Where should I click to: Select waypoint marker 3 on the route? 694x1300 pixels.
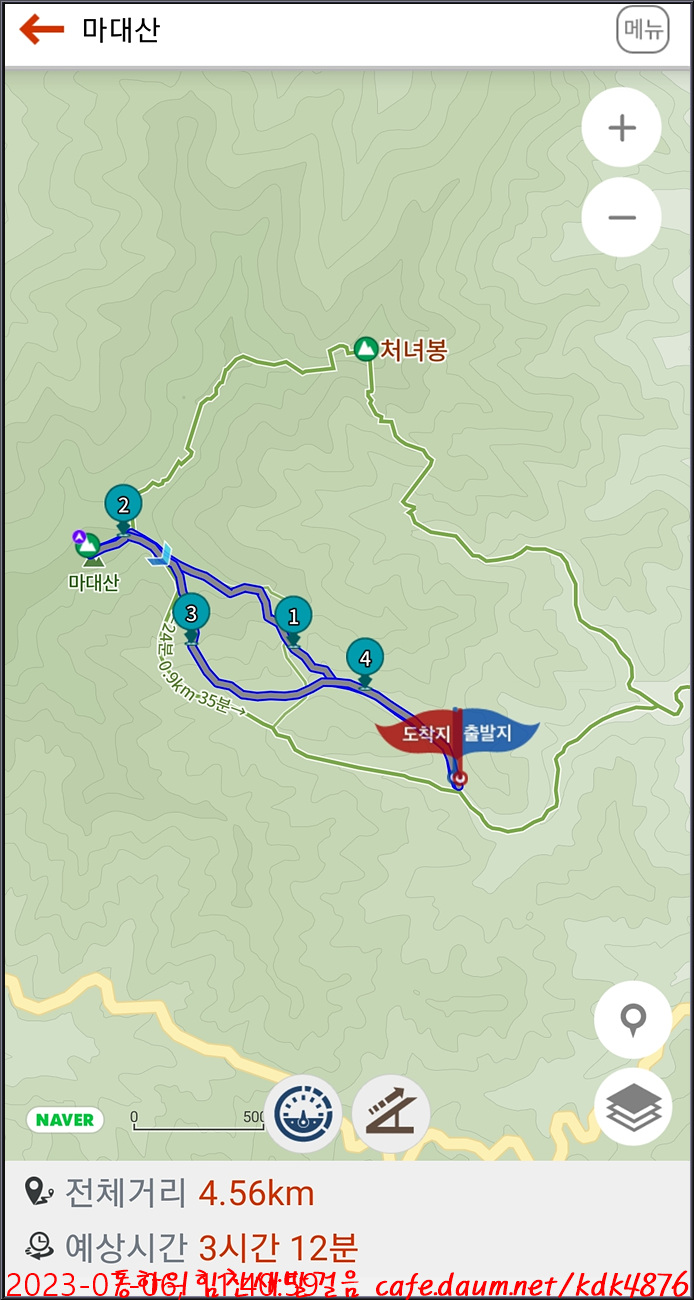(191, 611)
